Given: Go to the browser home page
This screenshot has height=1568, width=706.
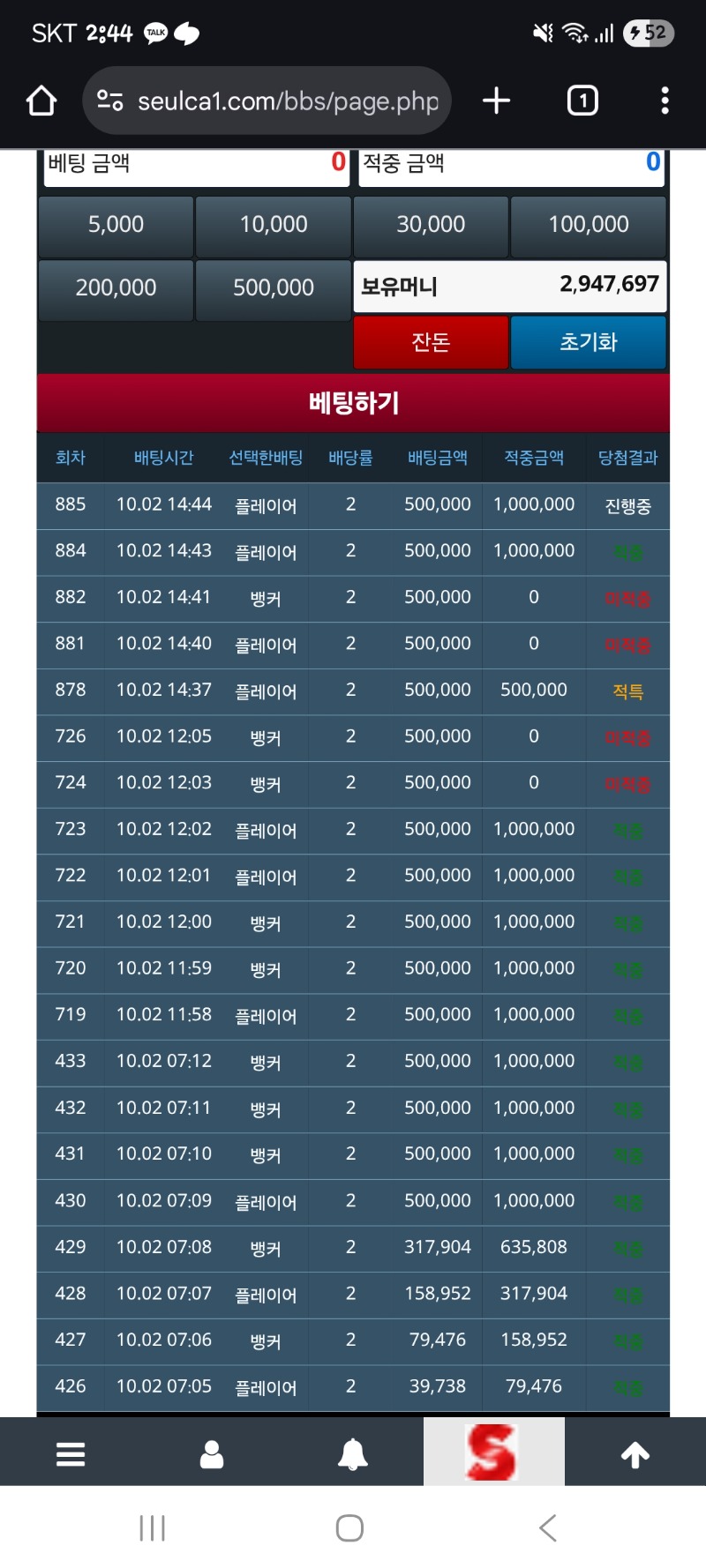Looking at the screenshot, I should [41, 101].
